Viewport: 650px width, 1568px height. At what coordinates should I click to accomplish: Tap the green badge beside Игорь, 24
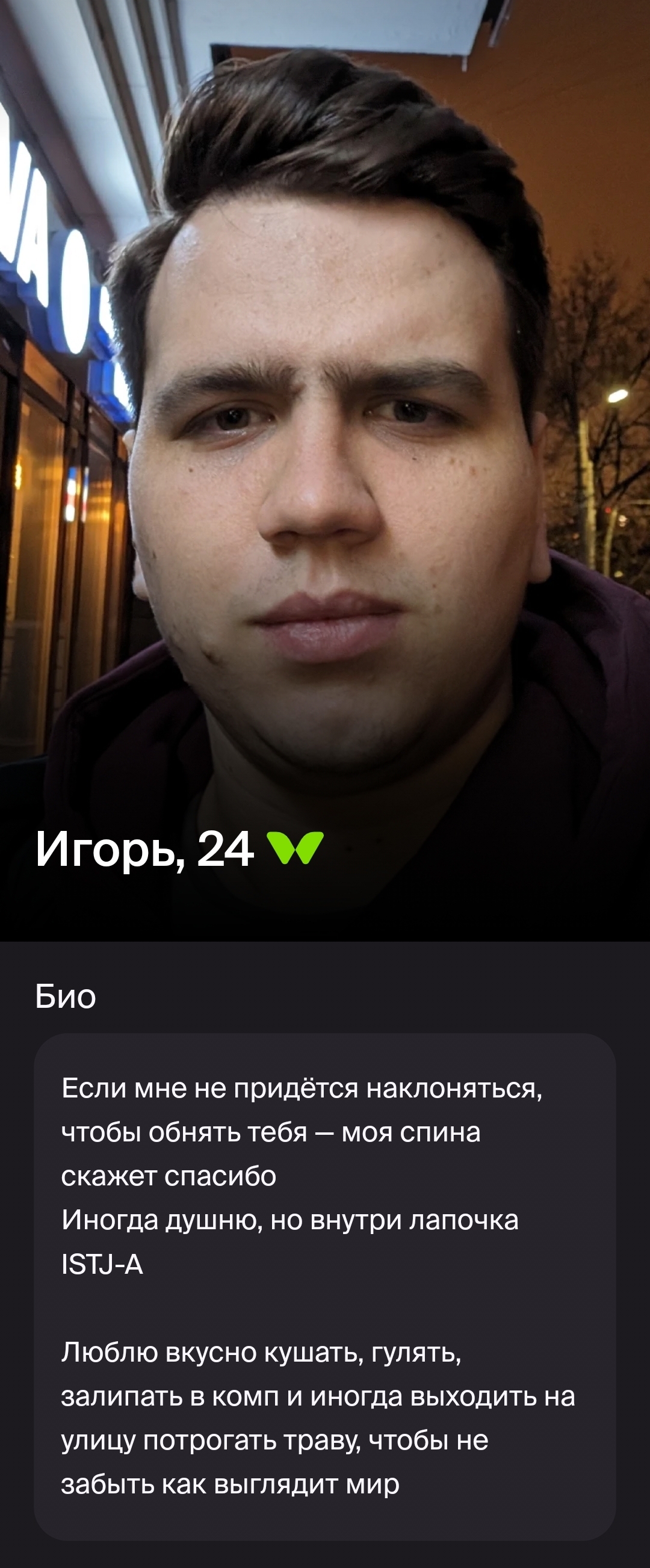pyautogui.click(x=296, y=848)
